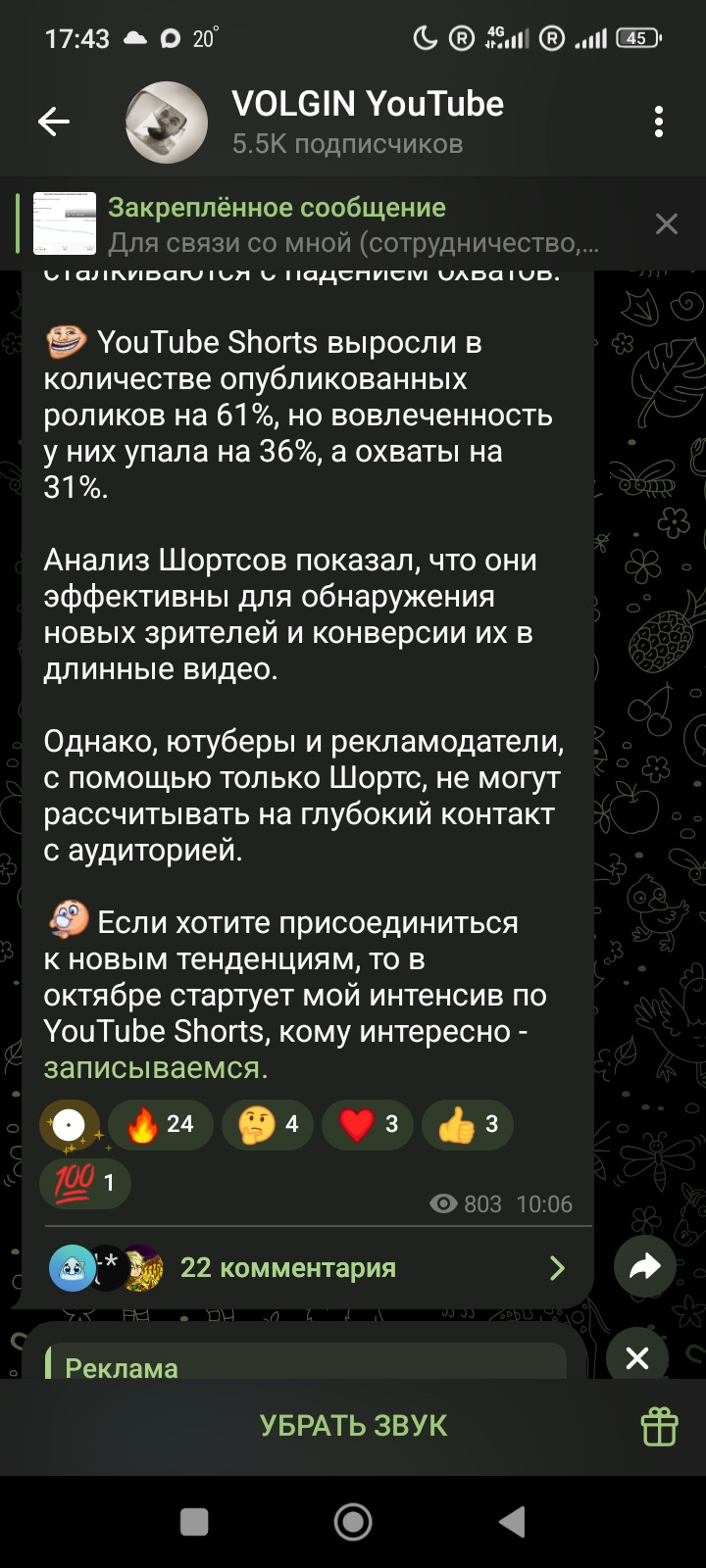Screen dimensions: 706x1568
Task: Go back from the VOLGIN YouTube channel
Action: pos(54,122)
